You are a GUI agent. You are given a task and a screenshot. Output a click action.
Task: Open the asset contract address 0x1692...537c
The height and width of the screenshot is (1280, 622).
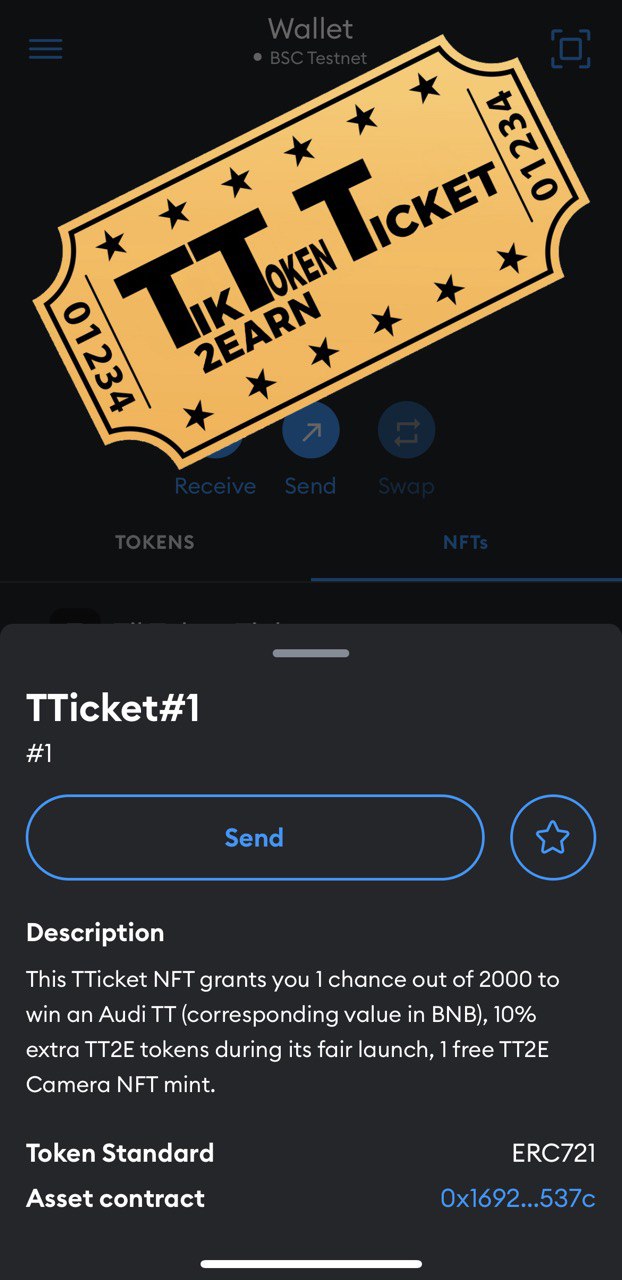coord(518,1198)
